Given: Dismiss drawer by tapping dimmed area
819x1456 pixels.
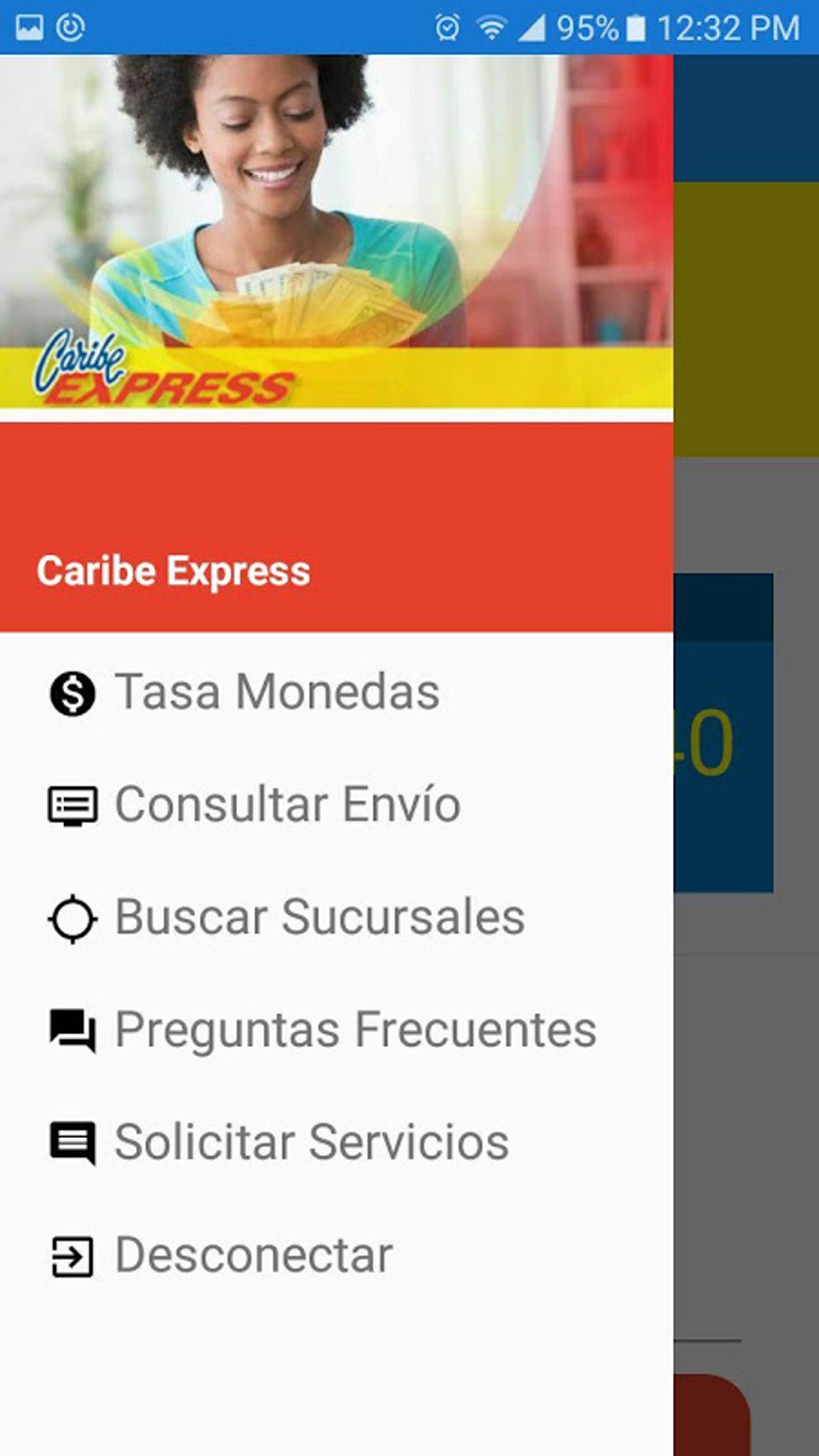Looking at the screenshot, I should pos(747,1124).
